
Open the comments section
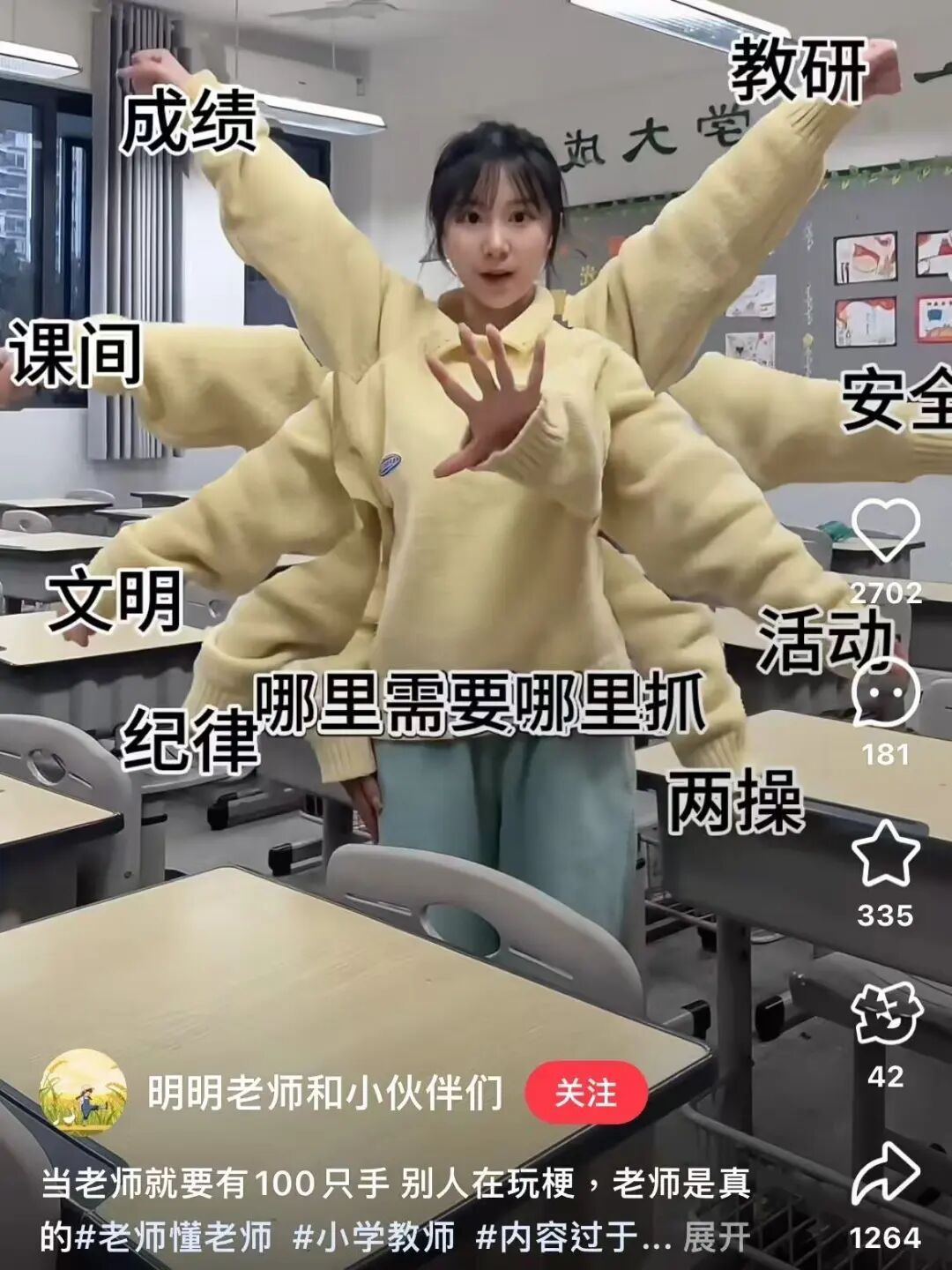click(x=885, y=693)
